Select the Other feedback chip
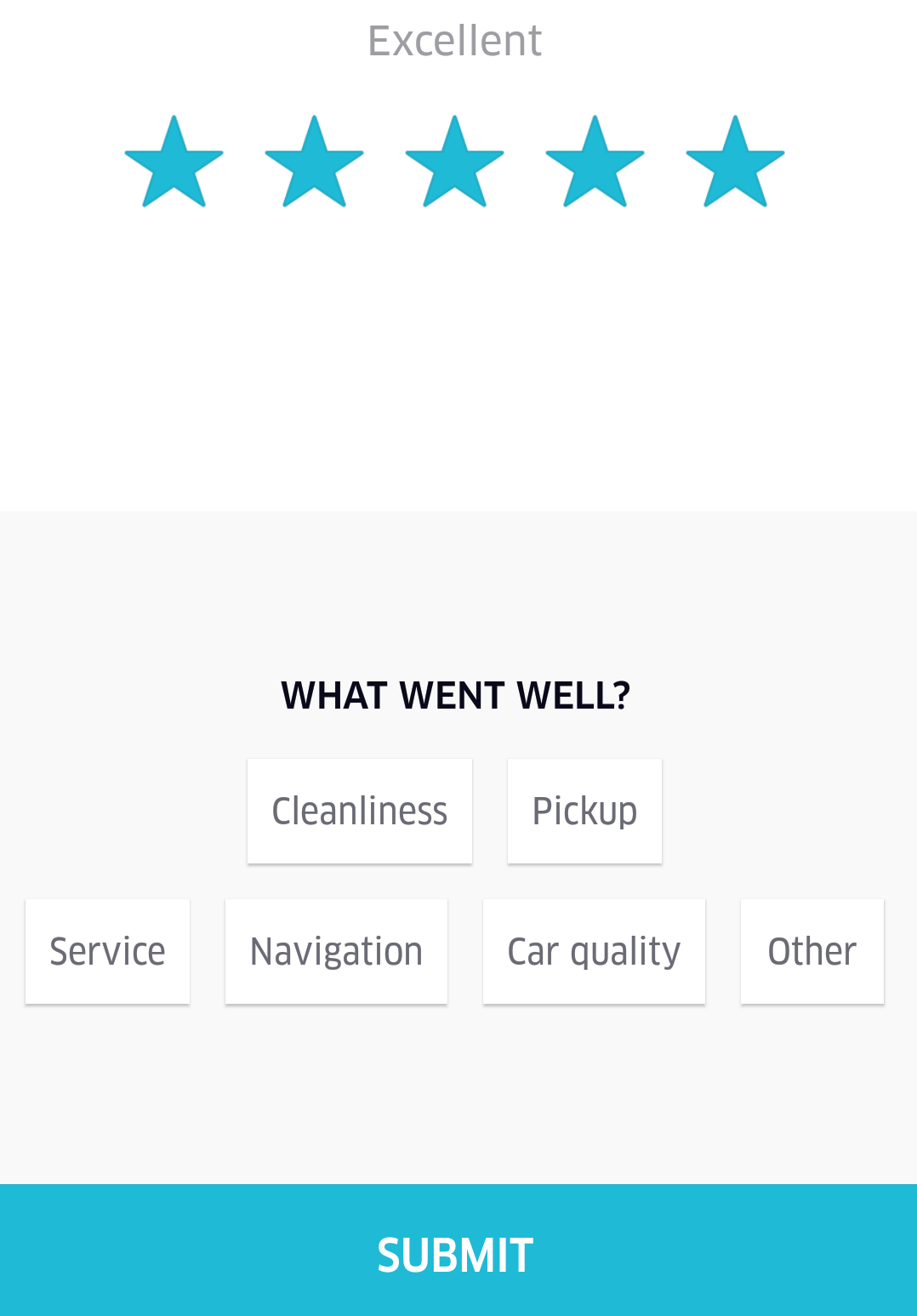Viewport: 917px width, 1316px height. coord(812,951)
